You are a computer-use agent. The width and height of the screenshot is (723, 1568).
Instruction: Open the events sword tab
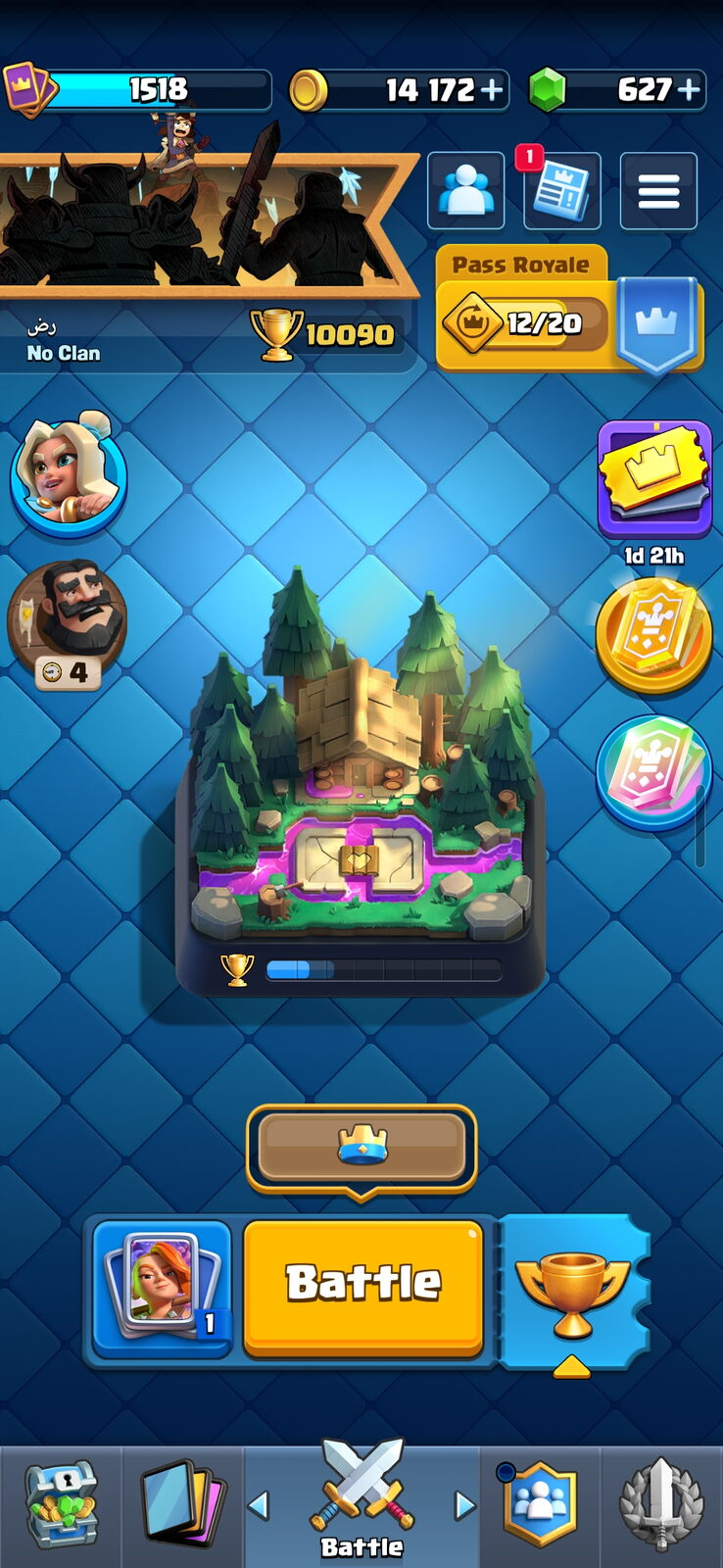[x=661, y=1506]
